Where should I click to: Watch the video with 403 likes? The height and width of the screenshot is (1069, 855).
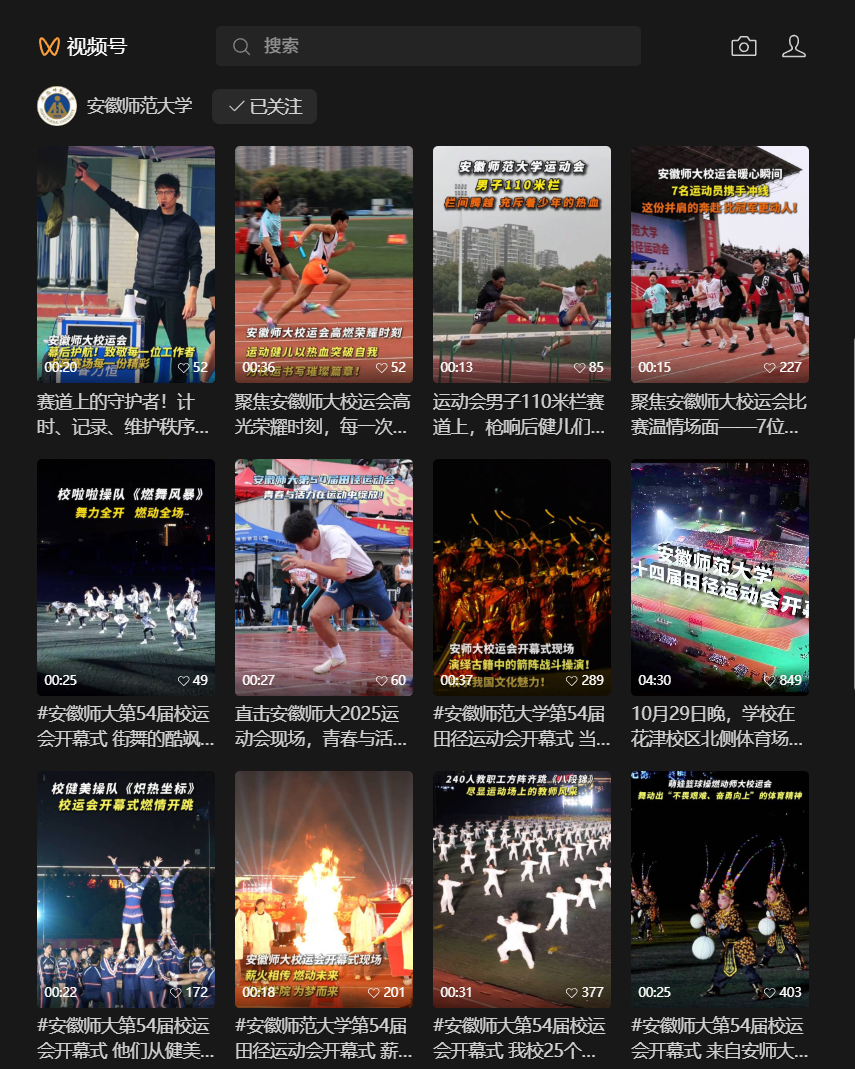tap(719, 888)
